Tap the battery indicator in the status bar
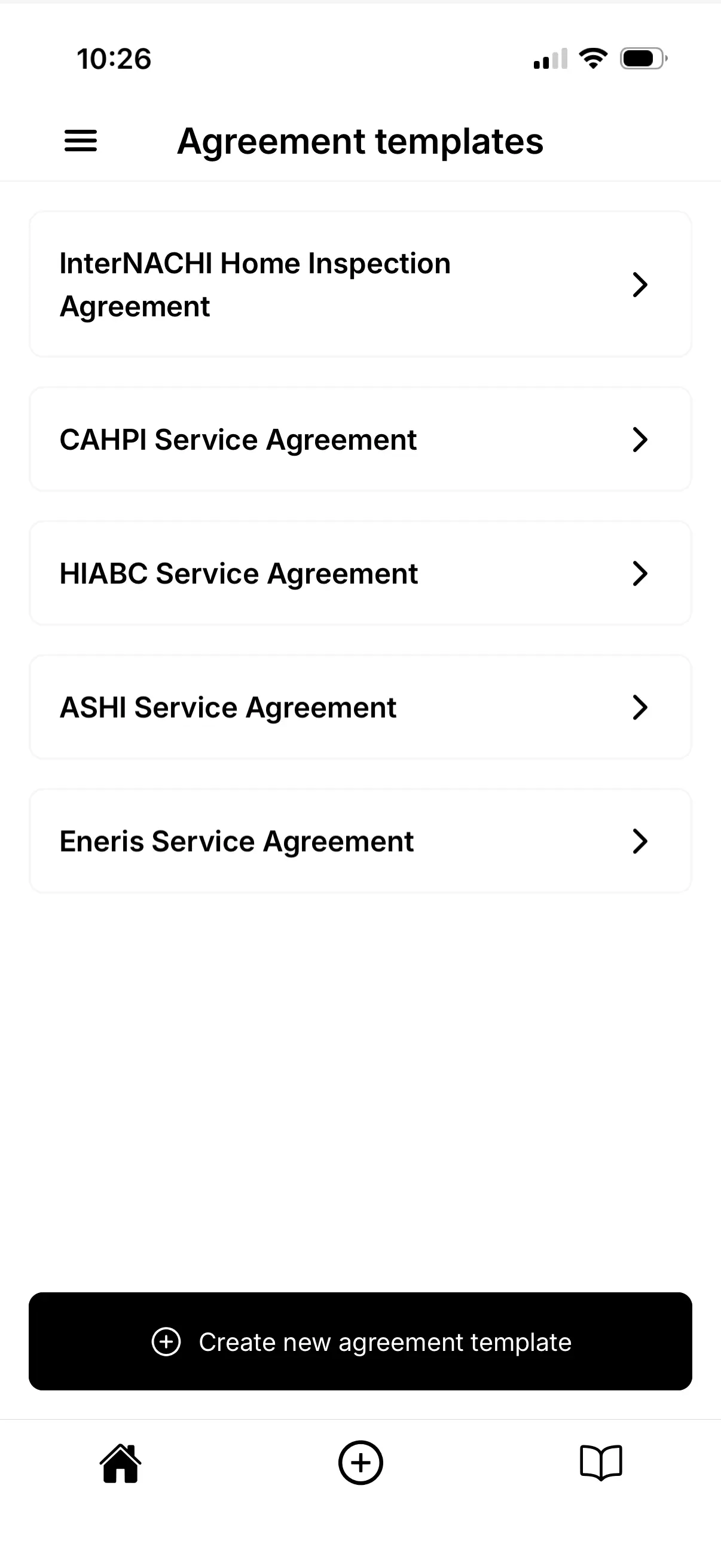Screen dimensions: 721x1568 coord(642,58)
